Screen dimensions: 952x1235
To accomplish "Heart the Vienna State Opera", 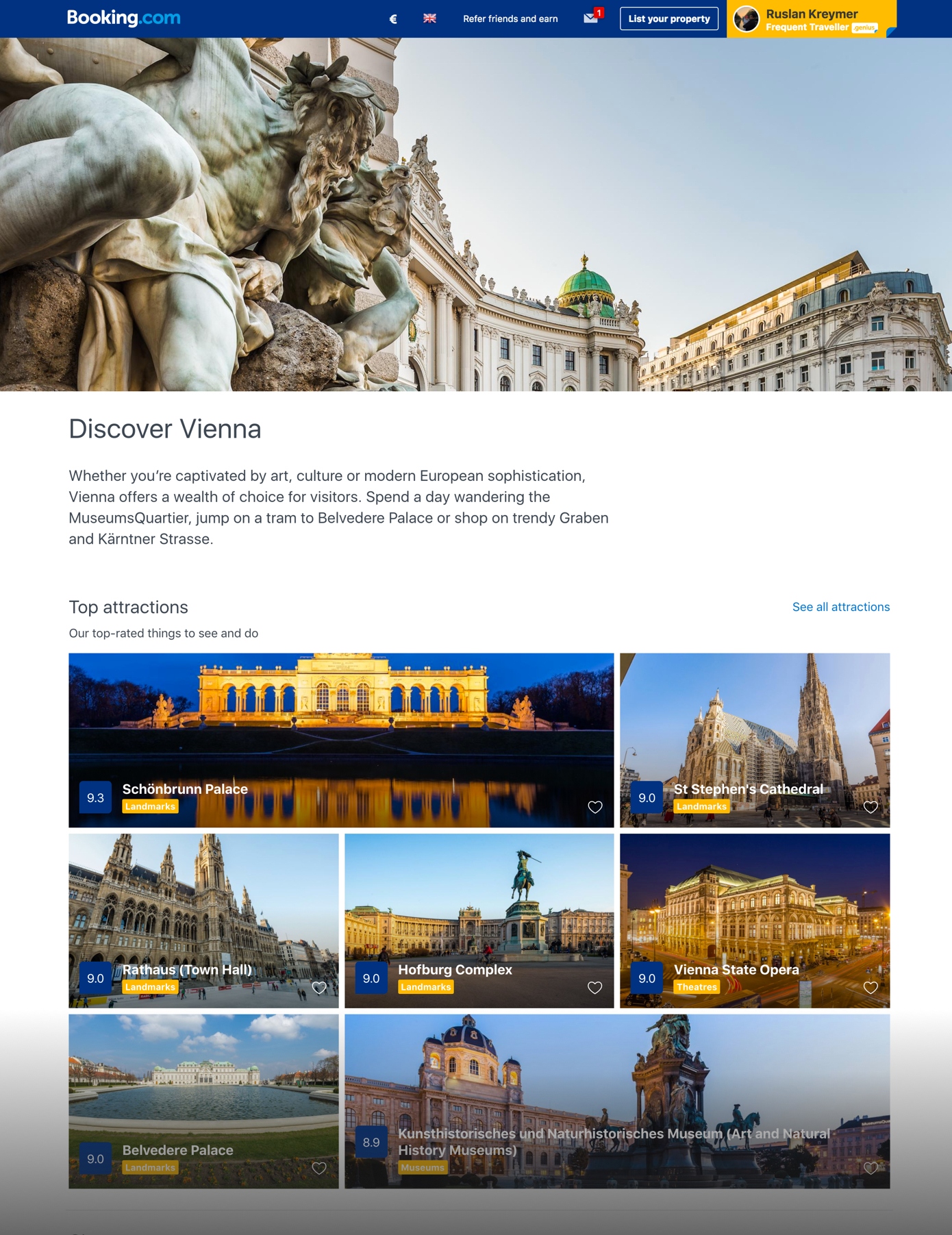I will click(870, 988).
